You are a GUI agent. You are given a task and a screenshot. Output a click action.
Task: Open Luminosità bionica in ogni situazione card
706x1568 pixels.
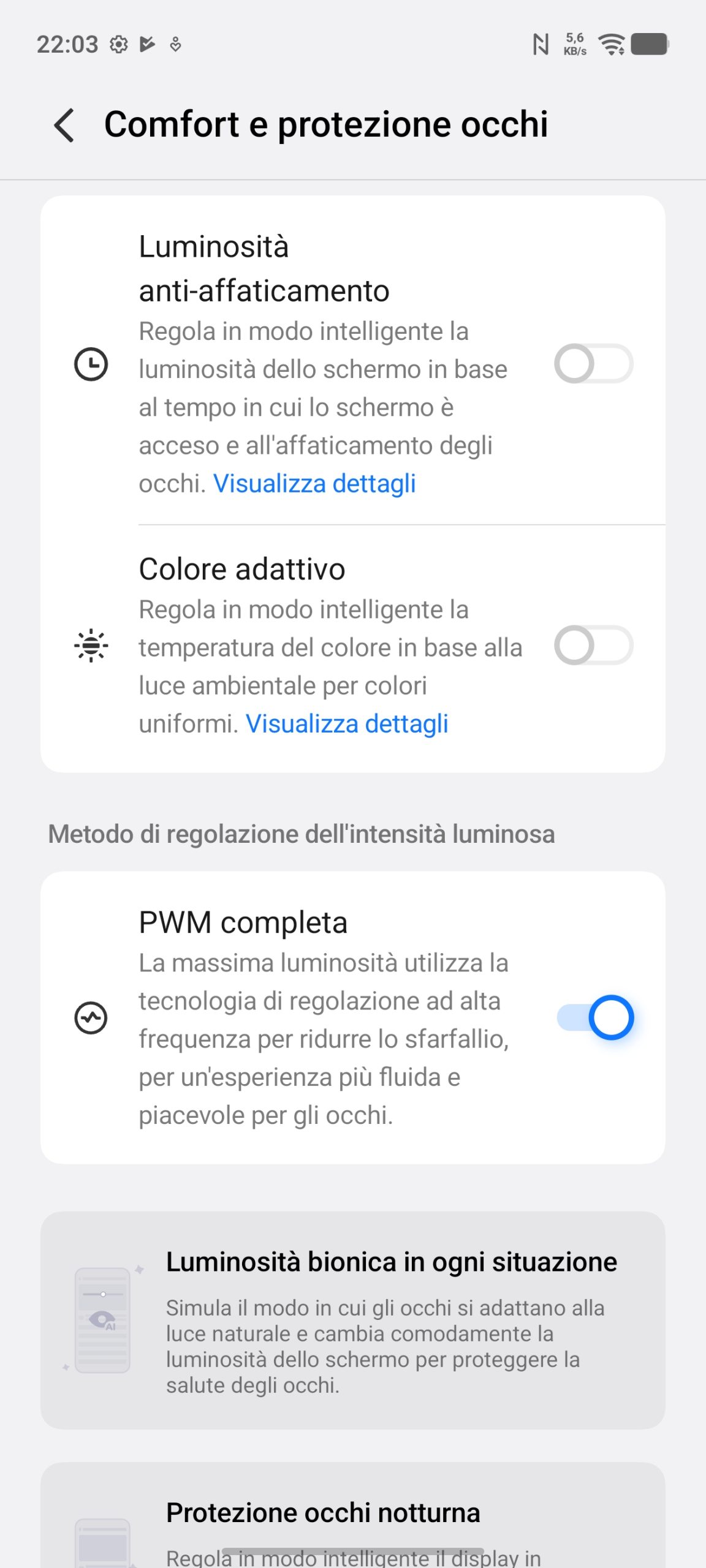(353, 1320)
